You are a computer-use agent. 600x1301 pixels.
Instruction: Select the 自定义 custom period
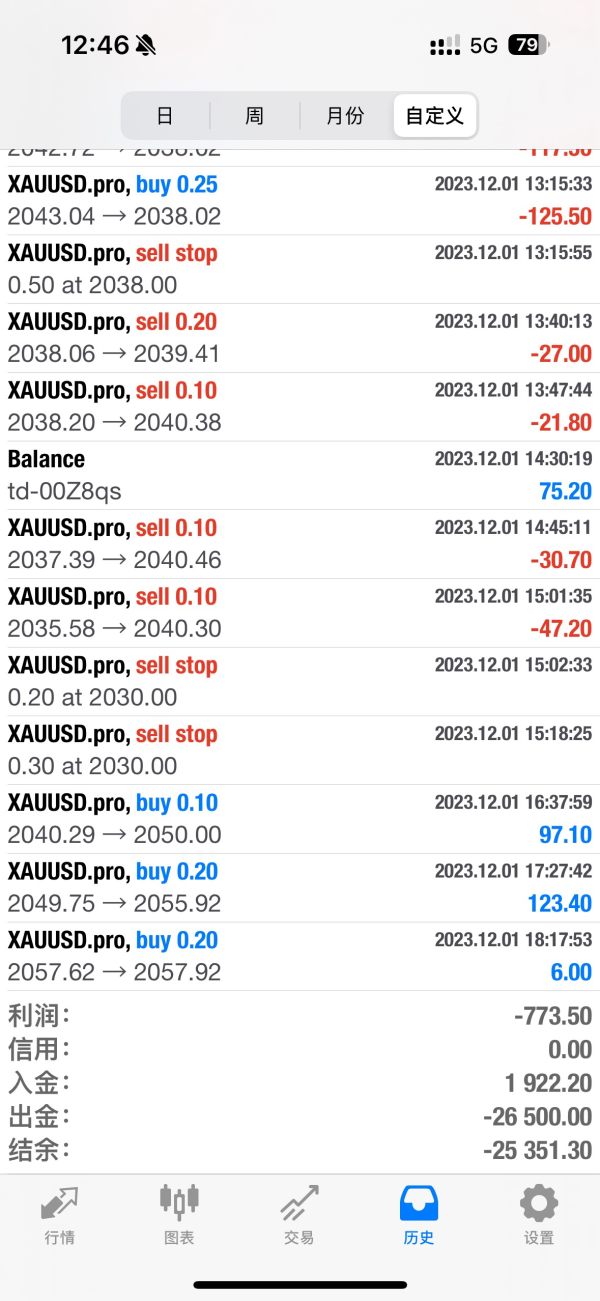(x=434, y=116)
